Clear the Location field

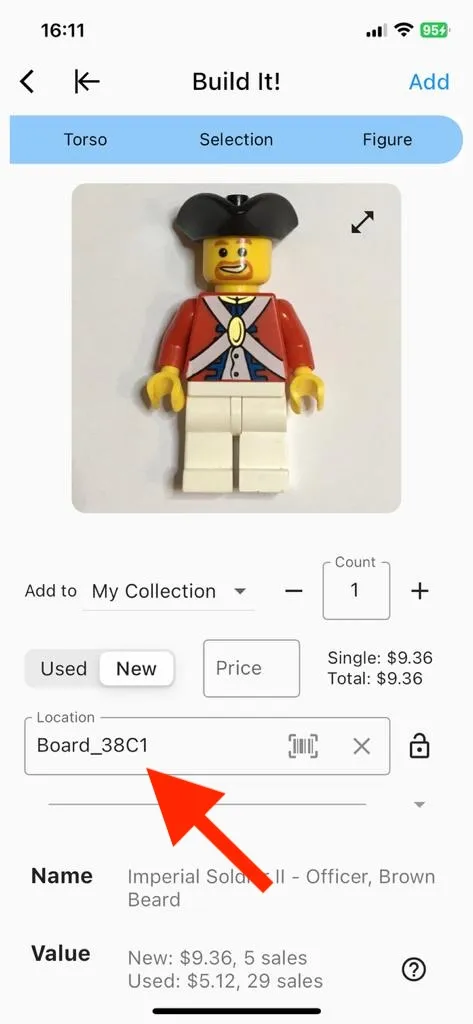pos(361,746)
